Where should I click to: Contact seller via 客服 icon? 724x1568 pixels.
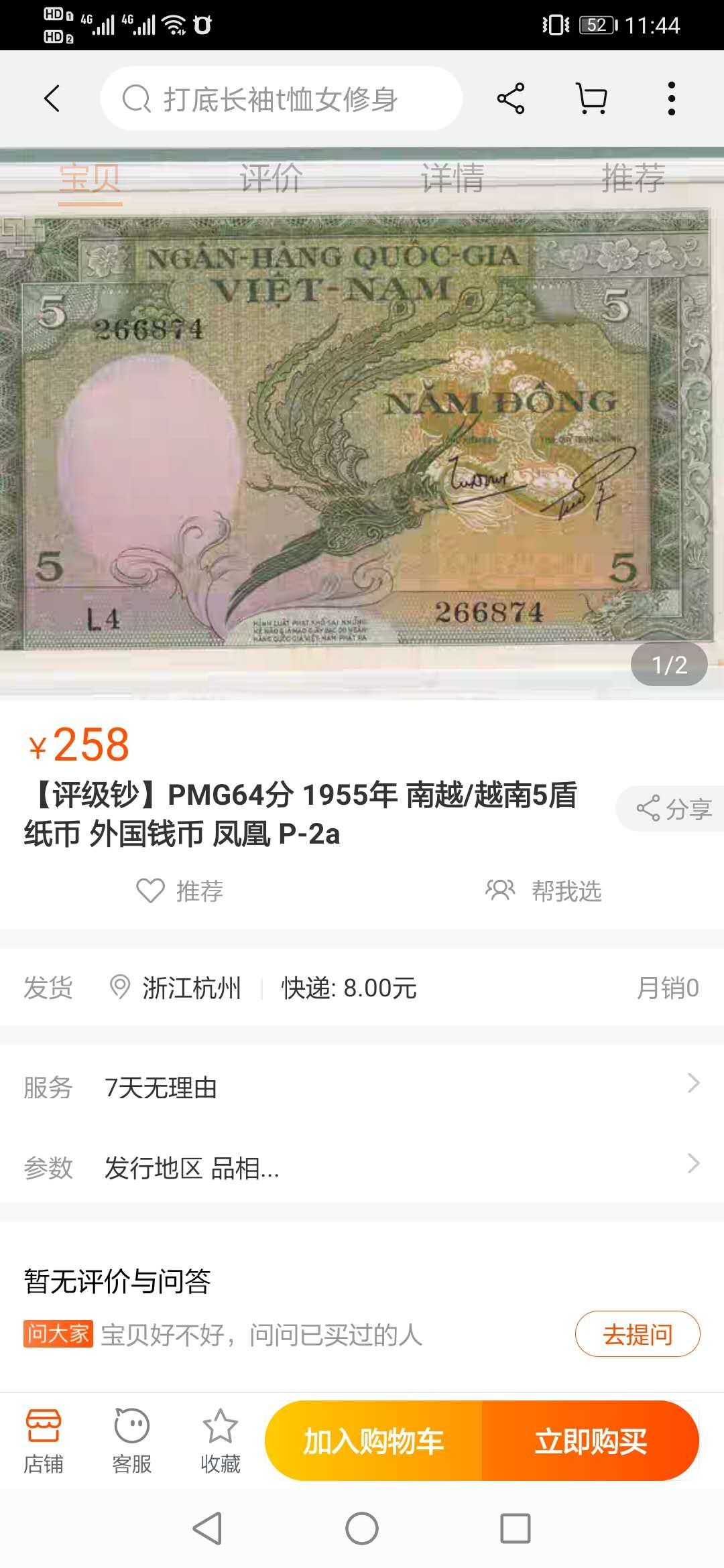(x=131, y=1442)
